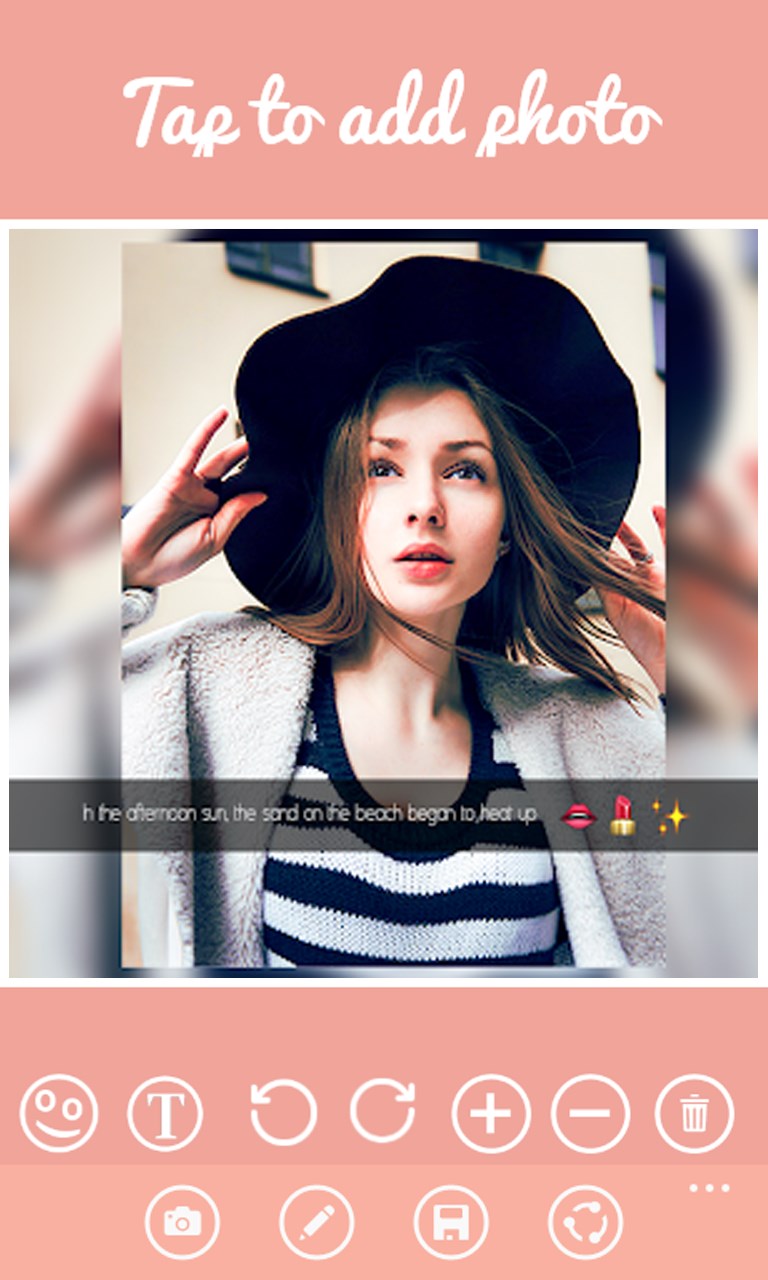Screen dimensions: 768x1280
Task: Share the edited photo
Action: click(x=585, y=1221)
